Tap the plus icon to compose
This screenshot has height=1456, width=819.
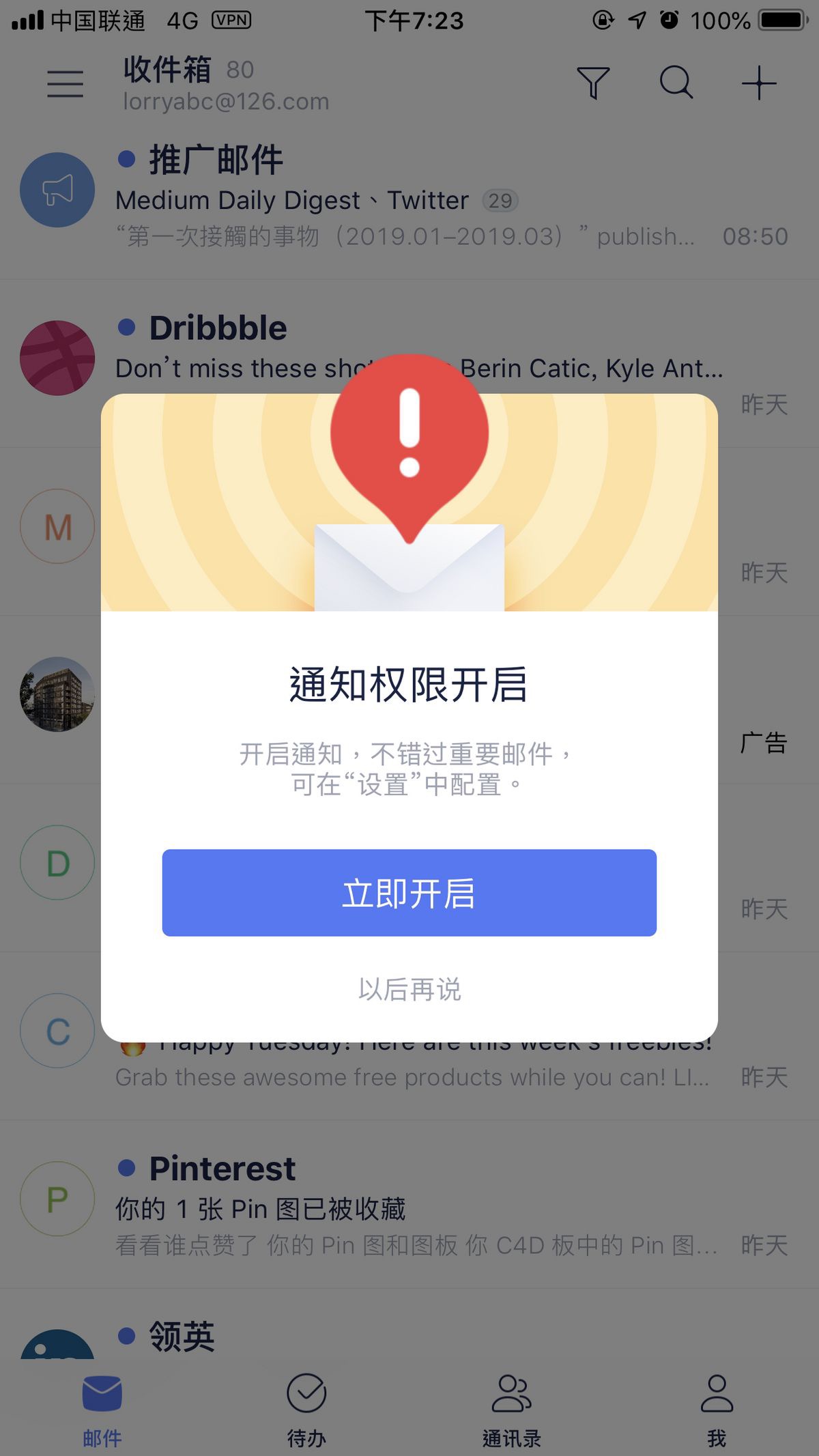point(759,83)
